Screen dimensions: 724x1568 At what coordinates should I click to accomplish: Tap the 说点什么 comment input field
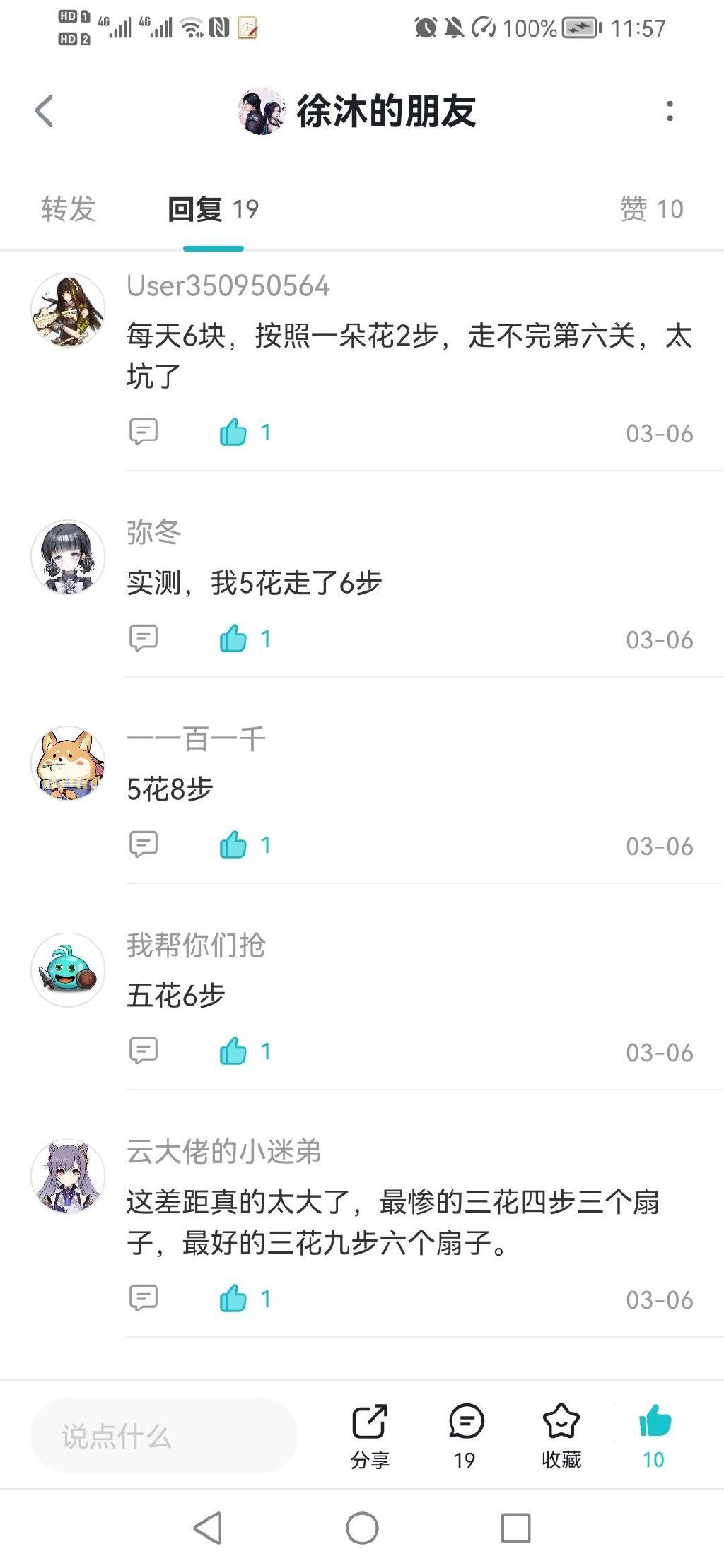[163, 1434]
